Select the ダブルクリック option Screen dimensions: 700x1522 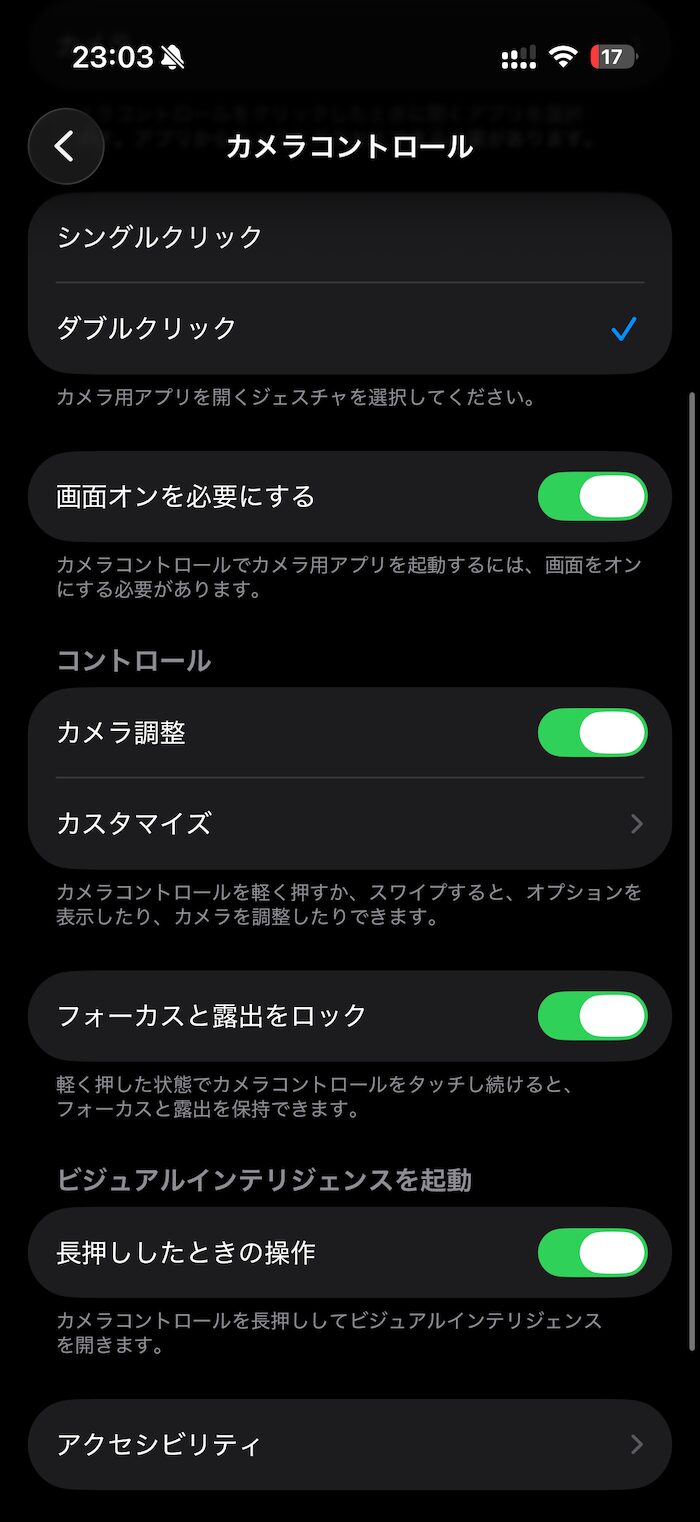[350, 328]
